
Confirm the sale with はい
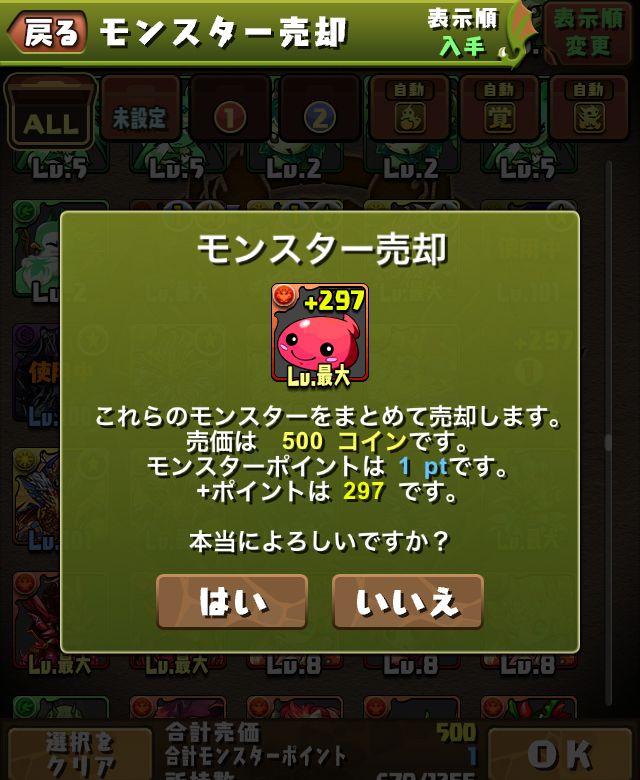pyautogui.click(x=232, y=601)
